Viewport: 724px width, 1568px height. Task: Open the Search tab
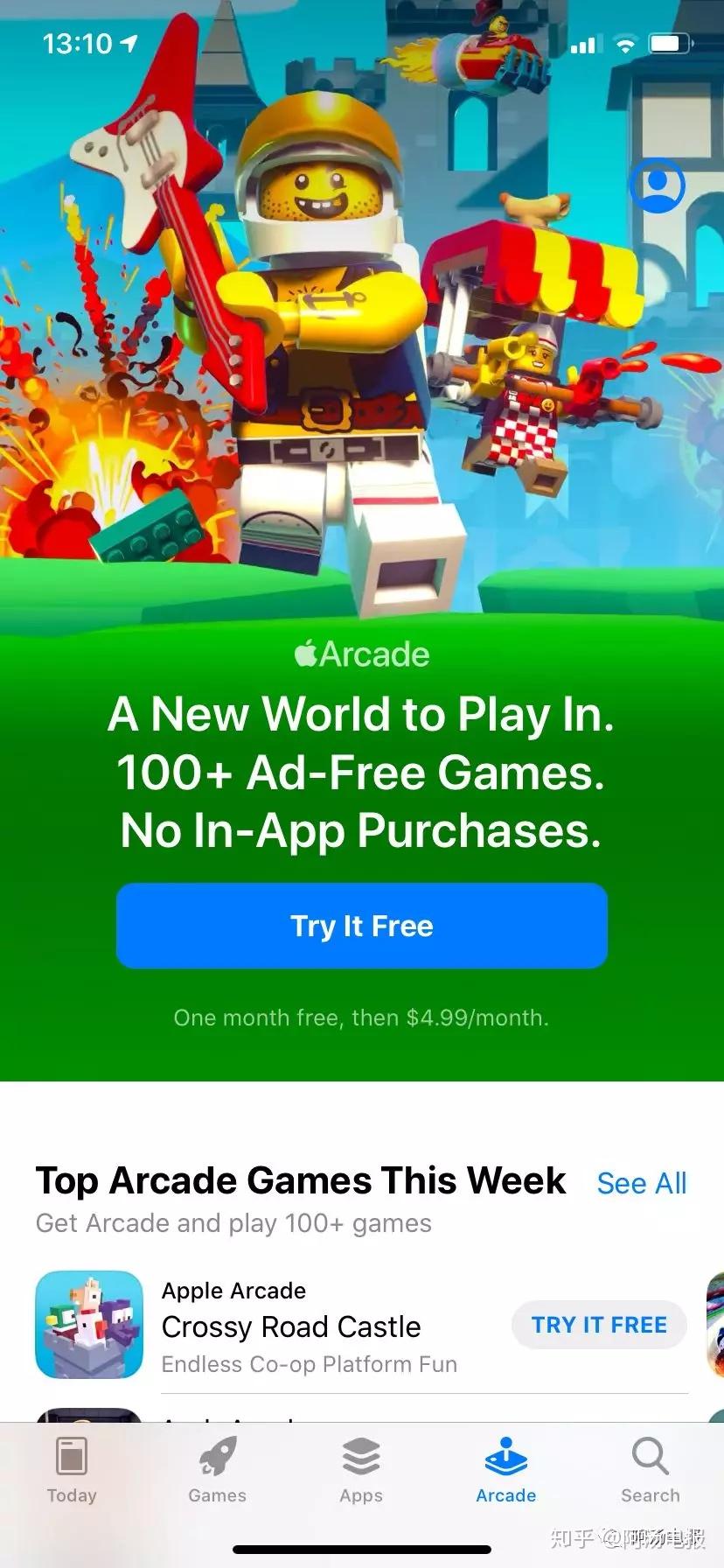point(650,1472)
